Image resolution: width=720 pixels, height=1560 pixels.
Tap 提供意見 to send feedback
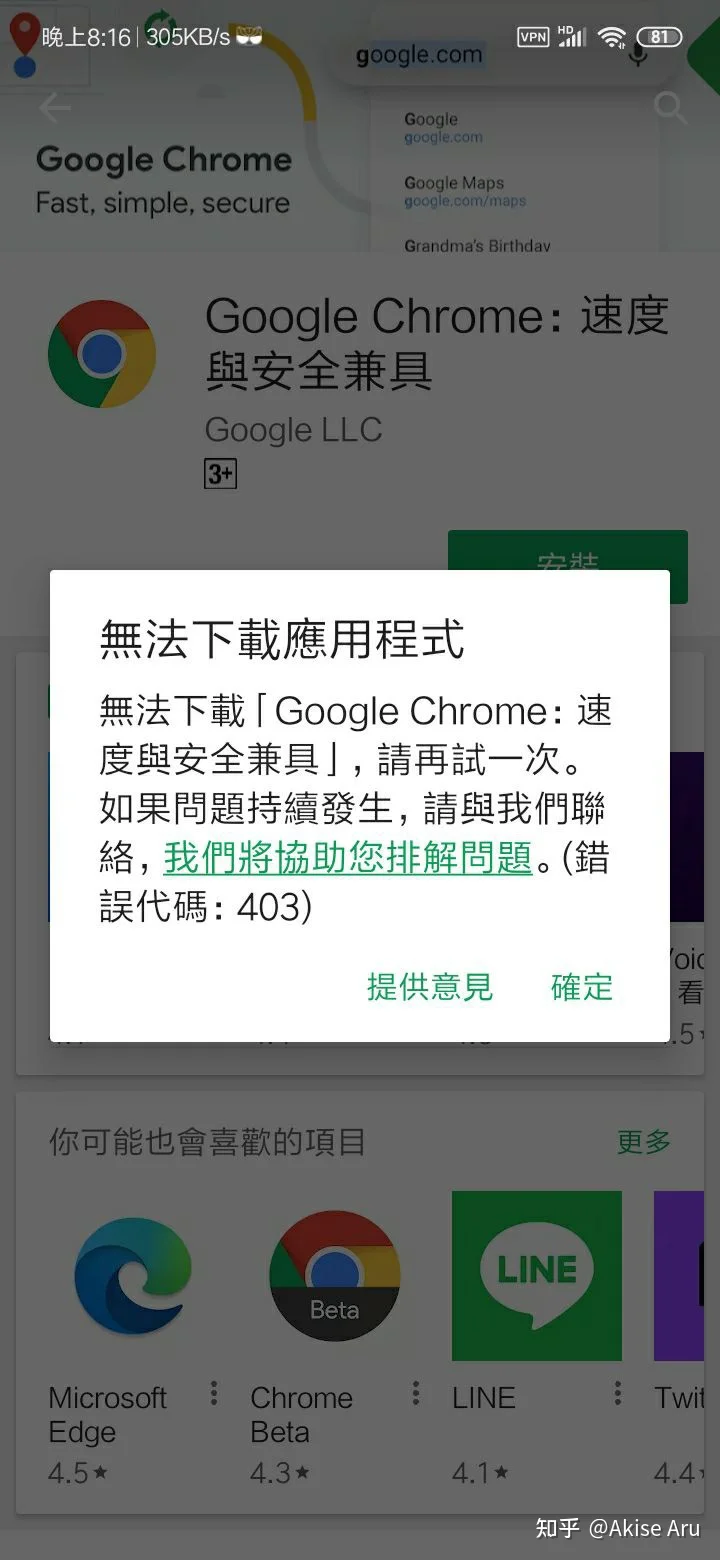tap(430, 987)
